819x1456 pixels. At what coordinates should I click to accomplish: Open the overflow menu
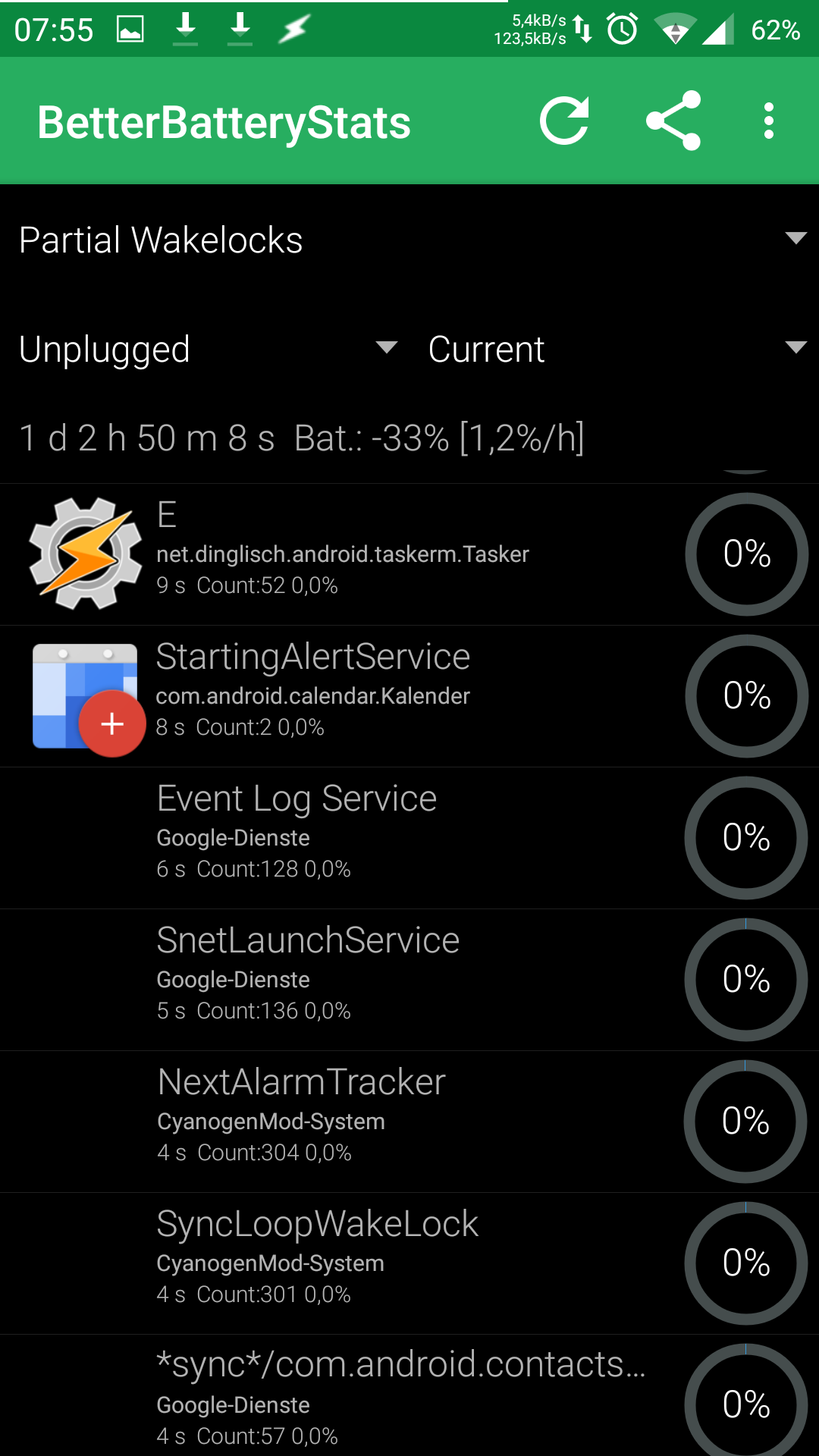click(769, 121)
